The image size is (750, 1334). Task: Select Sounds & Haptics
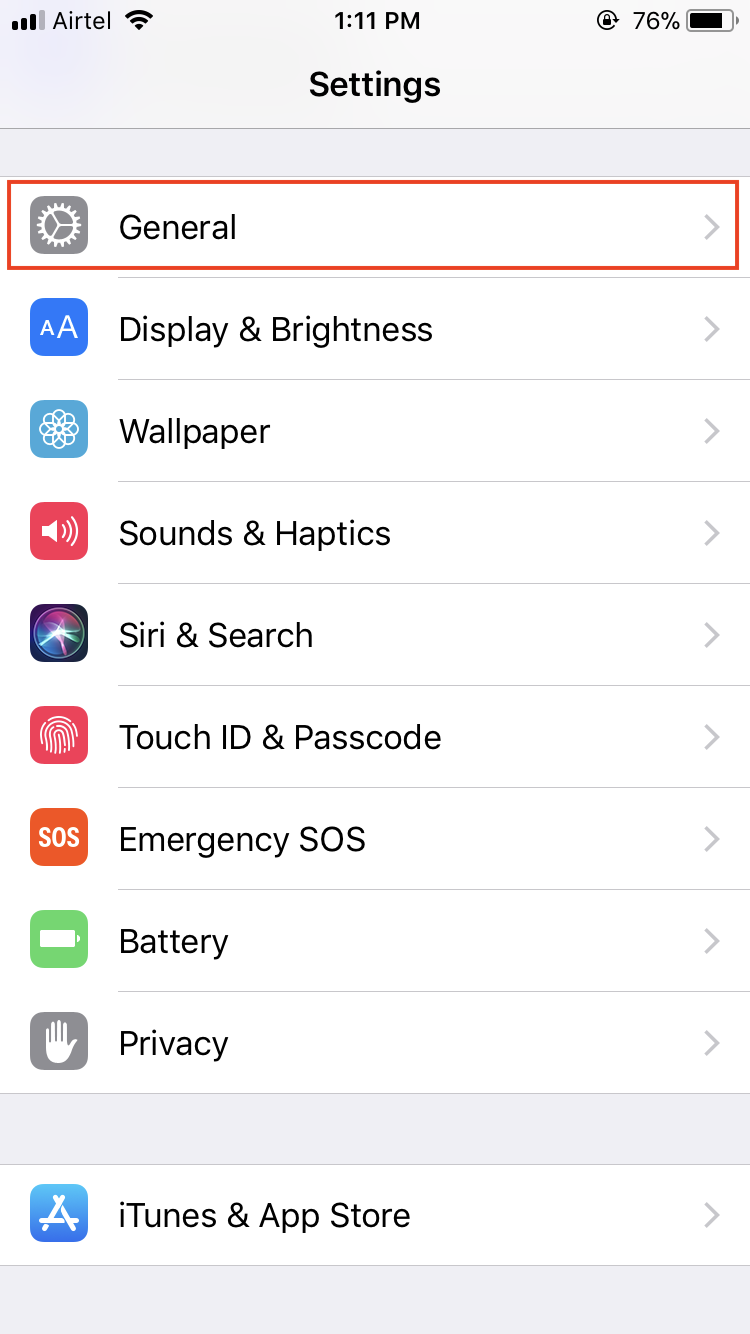tap(374, 533)
